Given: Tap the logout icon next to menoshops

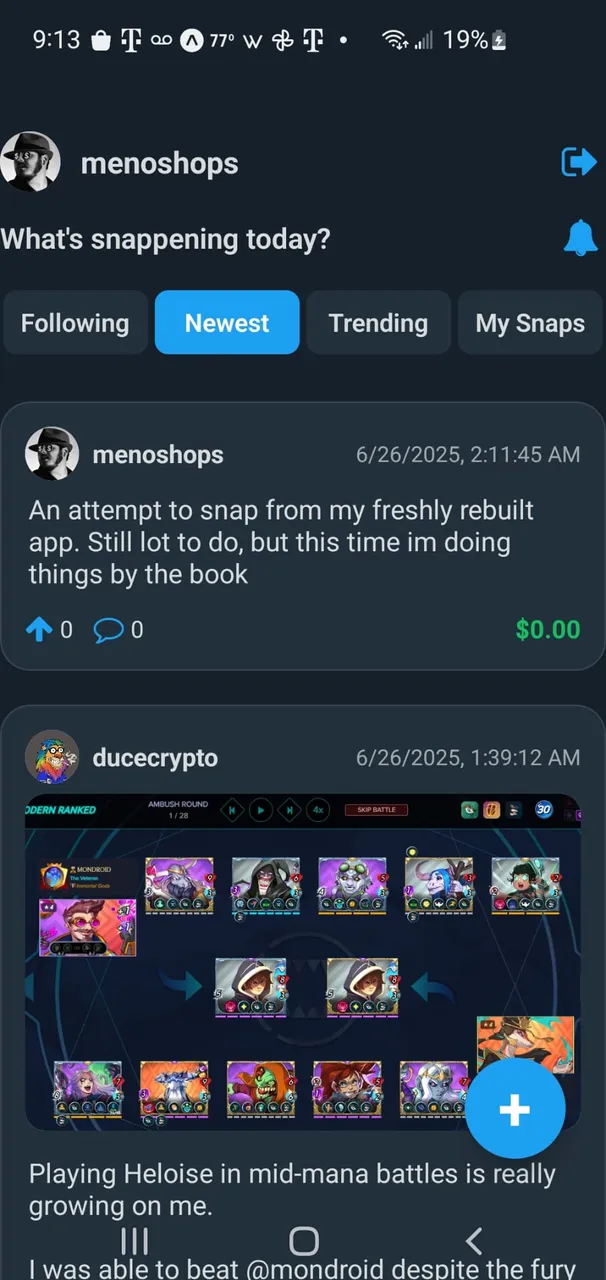Looking at the screenshot, I should click(579, 162).
